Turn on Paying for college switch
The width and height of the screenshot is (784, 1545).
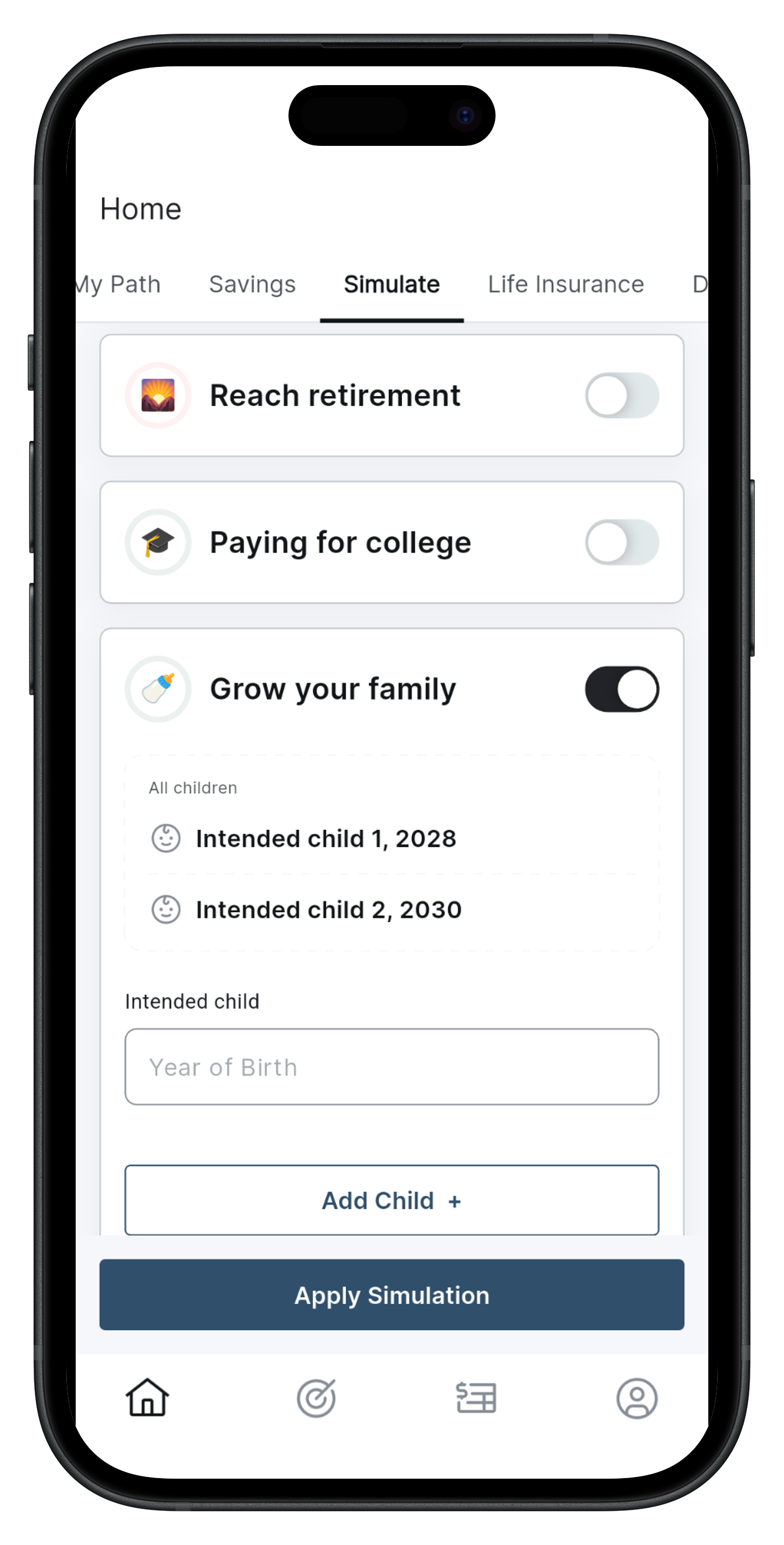tap(622, 542)
